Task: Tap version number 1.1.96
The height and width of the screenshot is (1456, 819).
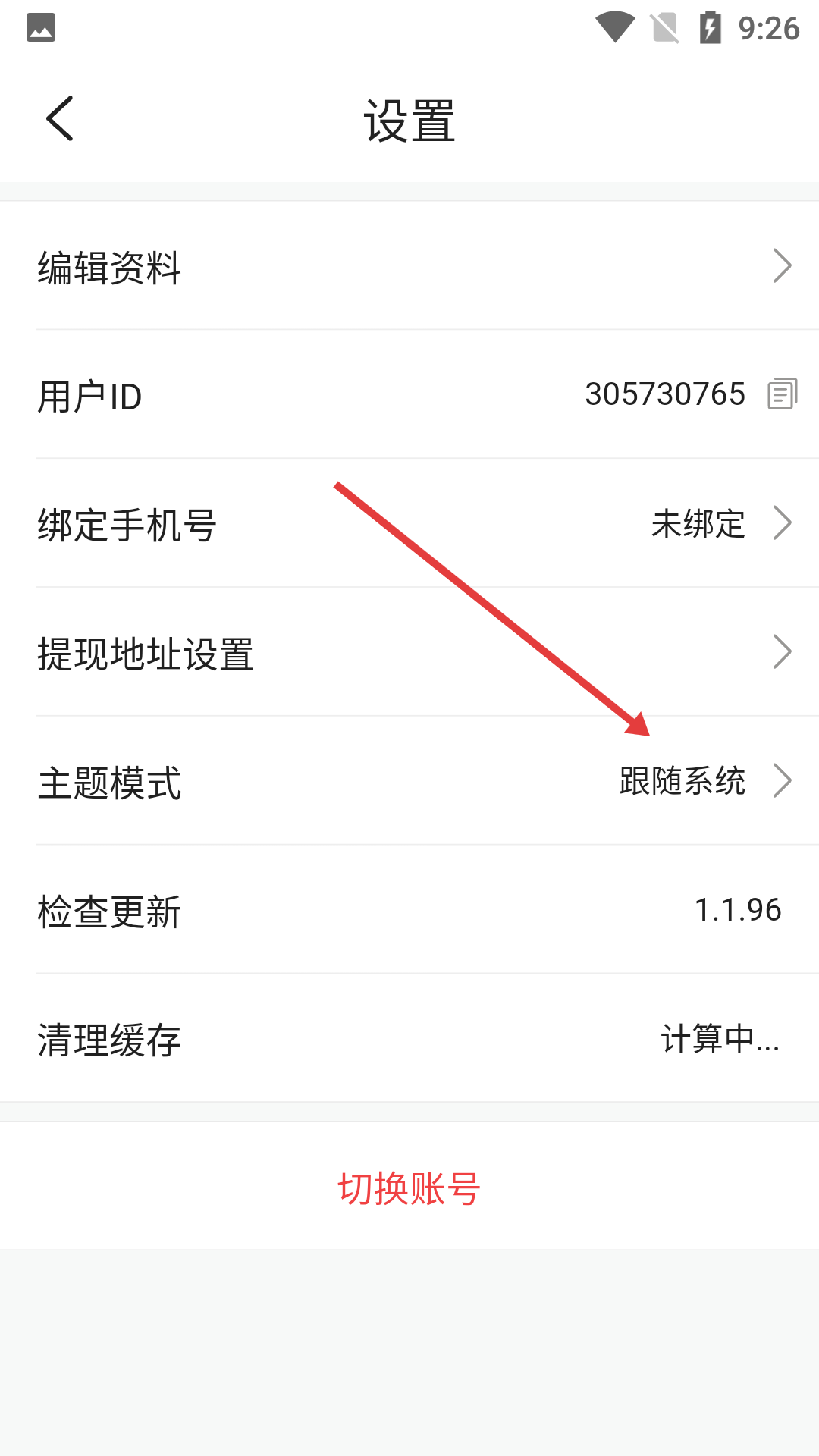Action: click(x=739, y=908)
